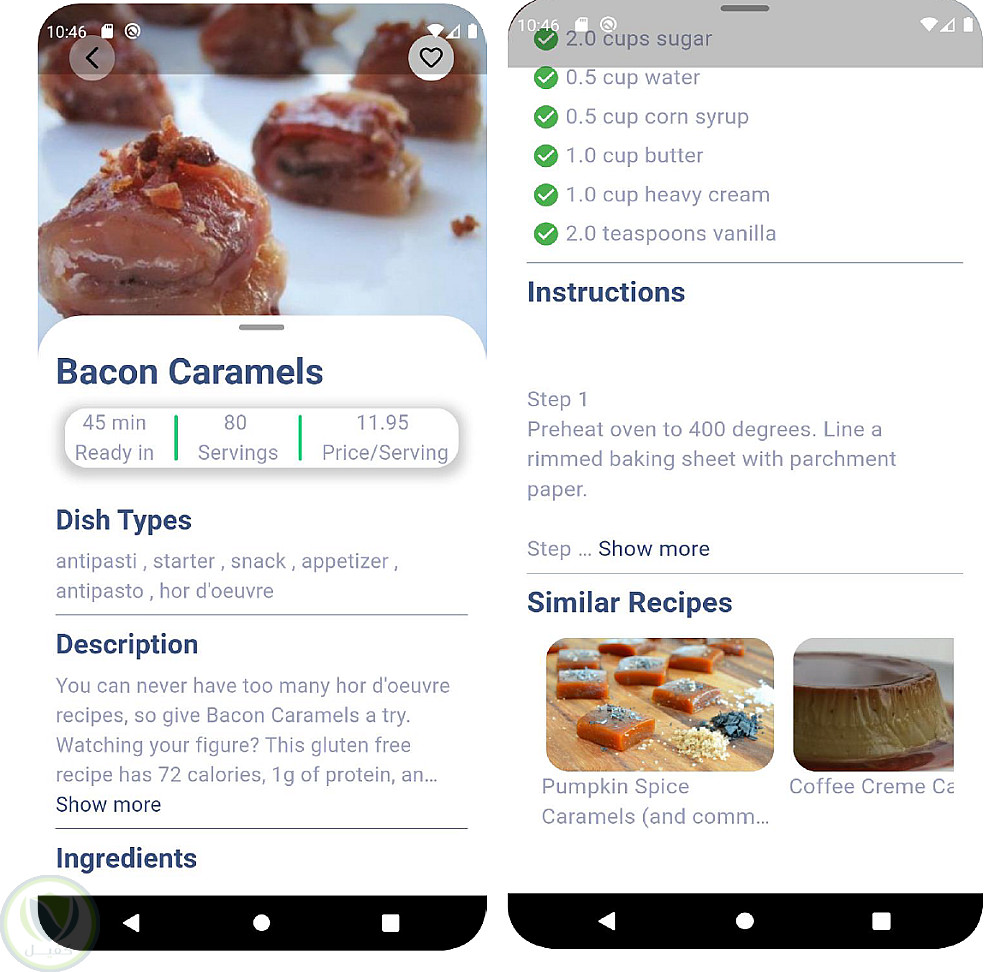Open the Coffee Creme Caramel recipe
Screen dimensions: 1000x972
click(872, 705)
